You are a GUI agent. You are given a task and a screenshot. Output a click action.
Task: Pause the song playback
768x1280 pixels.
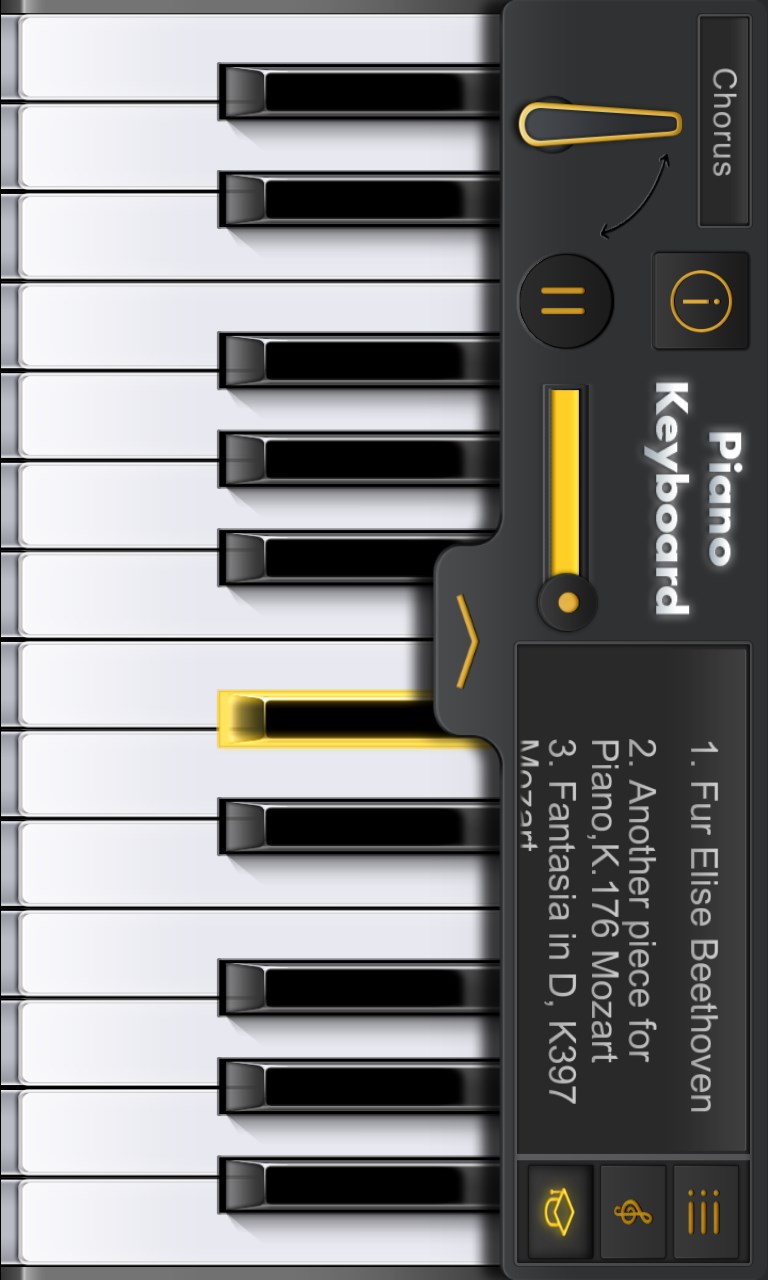pos(565,300)
